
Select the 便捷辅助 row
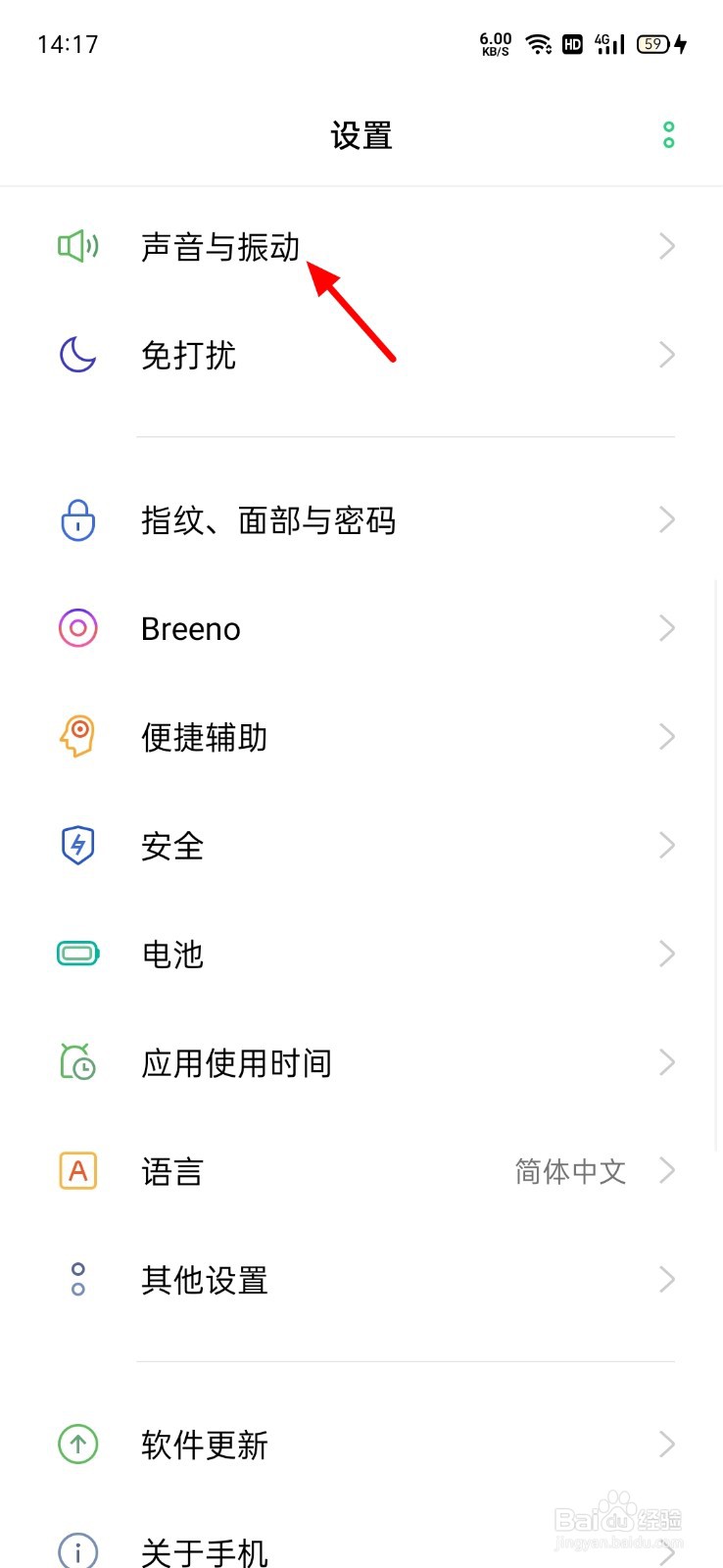coord(205,737)
